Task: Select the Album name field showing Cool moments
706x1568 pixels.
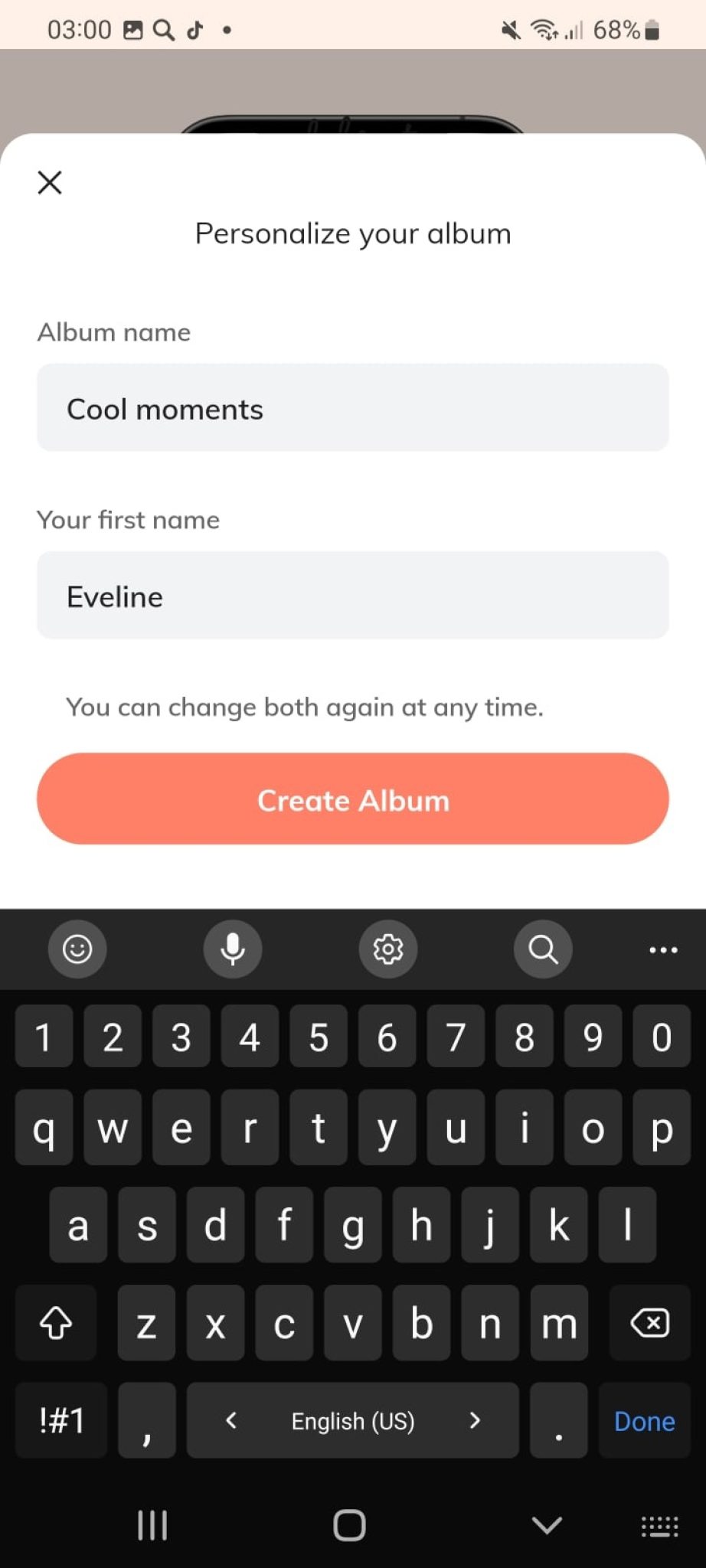Action: [x=352, y=407]
